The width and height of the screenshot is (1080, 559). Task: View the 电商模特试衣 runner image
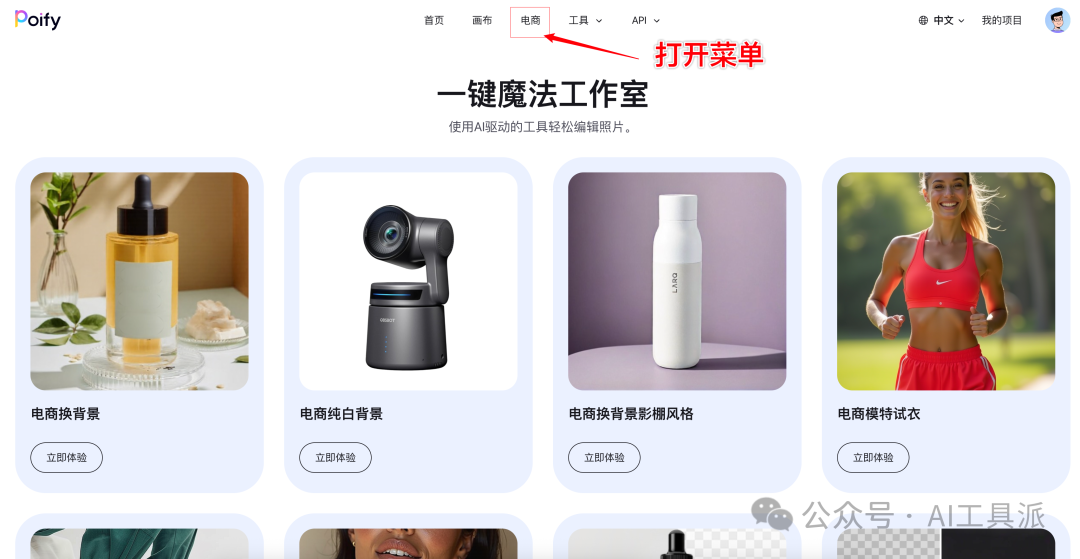click(946, 281)
